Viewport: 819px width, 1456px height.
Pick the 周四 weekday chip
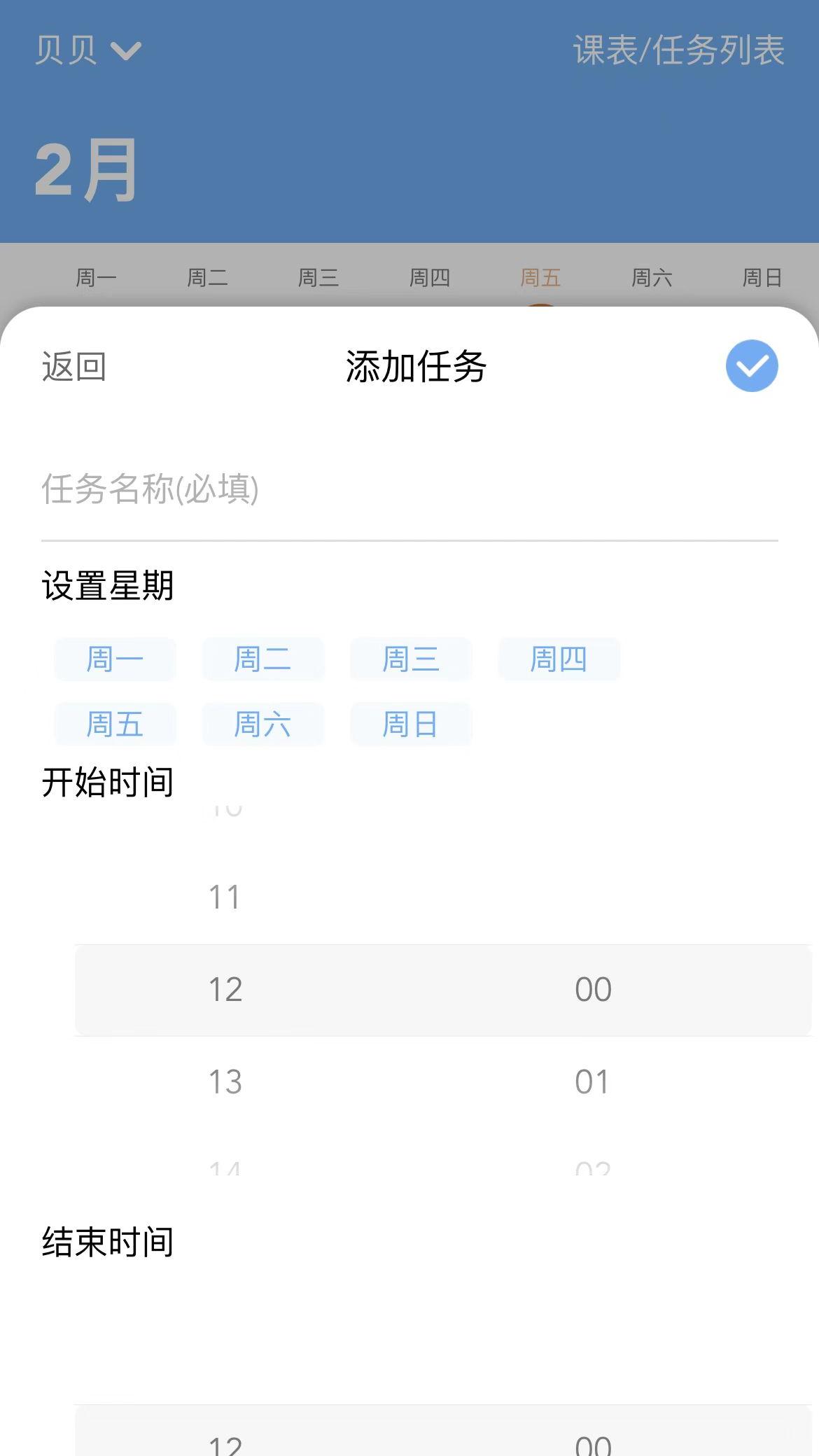coord(558,659)
